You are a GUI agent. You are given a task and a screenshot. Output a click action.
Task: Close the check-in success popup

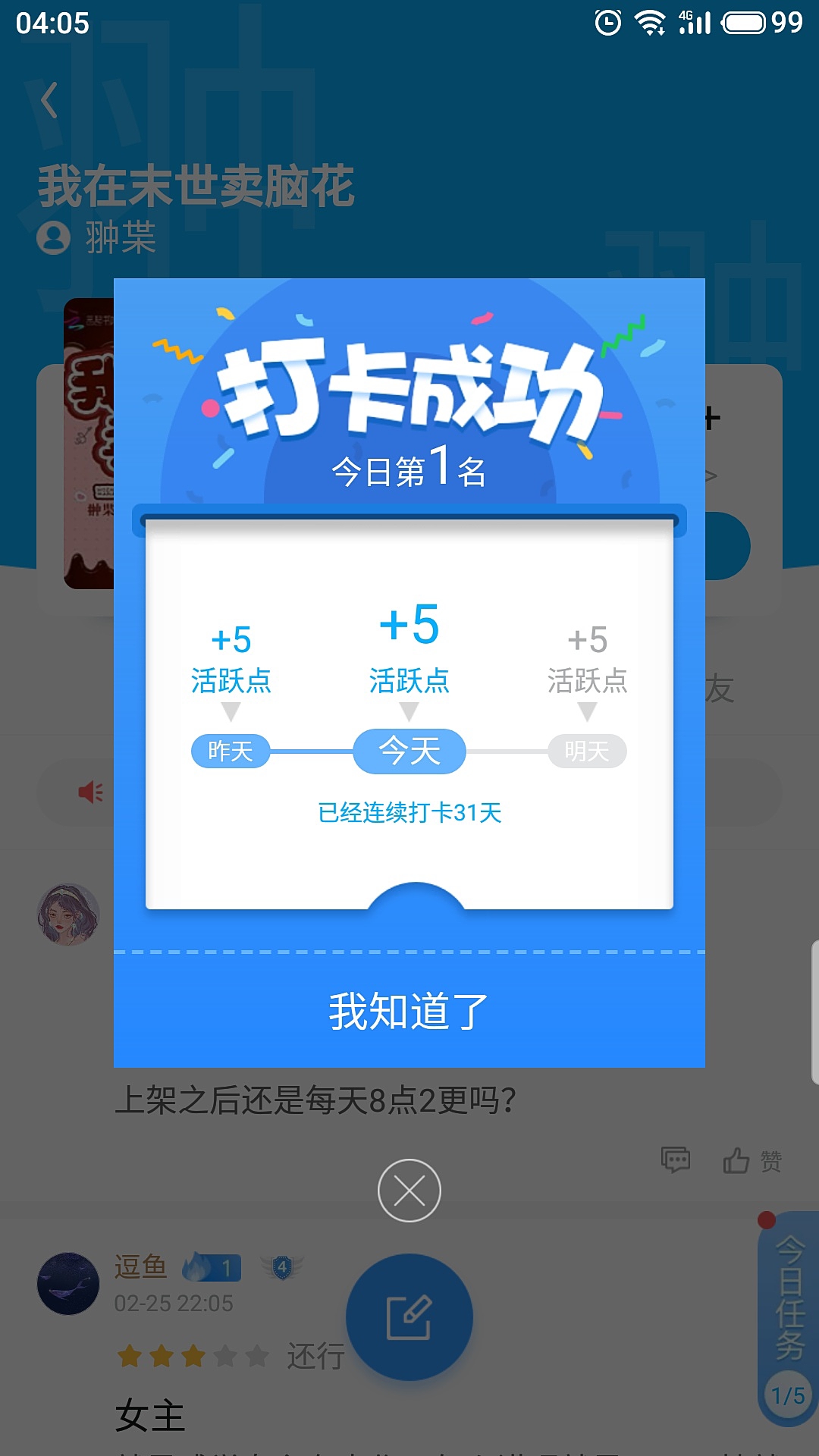point(409,1191)
